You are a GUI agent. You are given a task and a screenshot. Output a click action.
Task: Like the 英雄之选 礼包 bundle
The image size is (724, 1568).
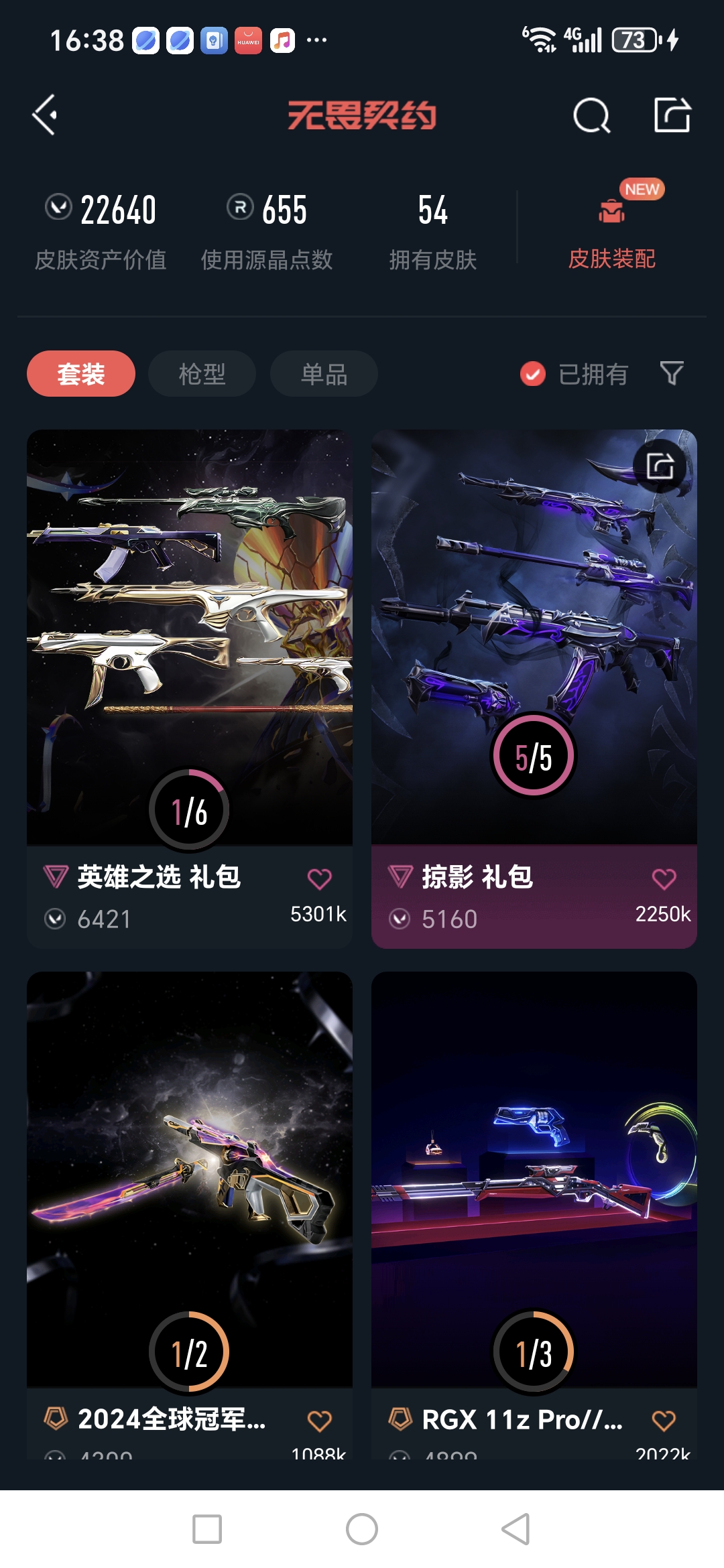[319, 878]
